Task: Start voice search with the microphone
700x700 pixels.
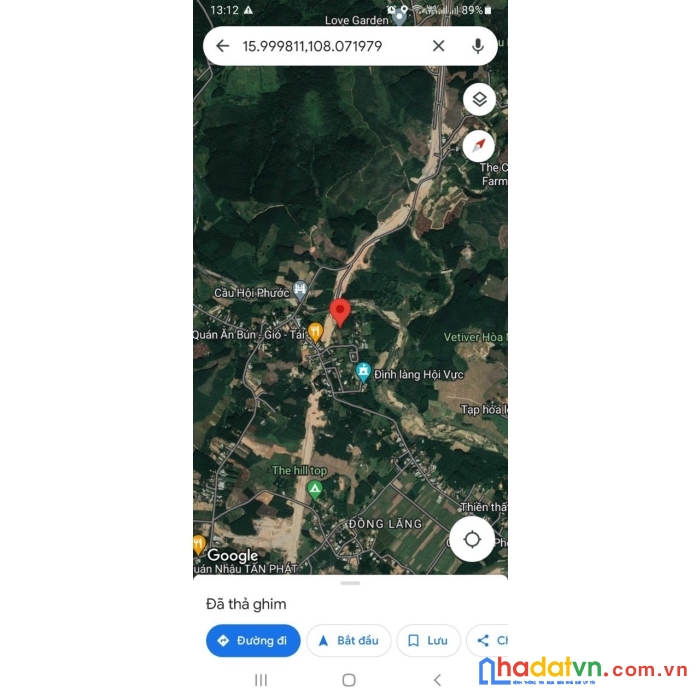Action: tap(478, 46)
